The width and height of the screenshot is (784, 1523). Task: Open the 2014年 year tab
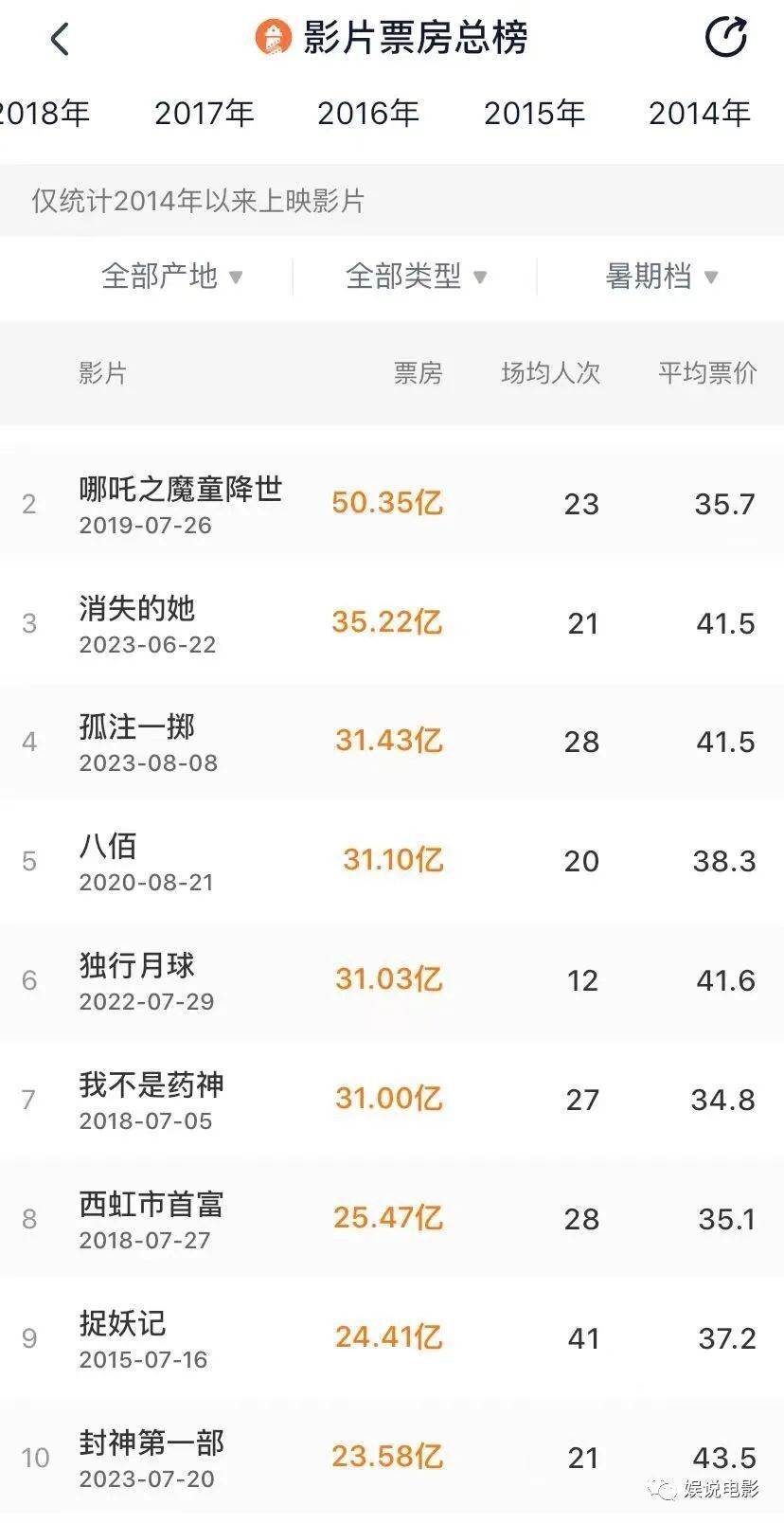tap(699, 114)
